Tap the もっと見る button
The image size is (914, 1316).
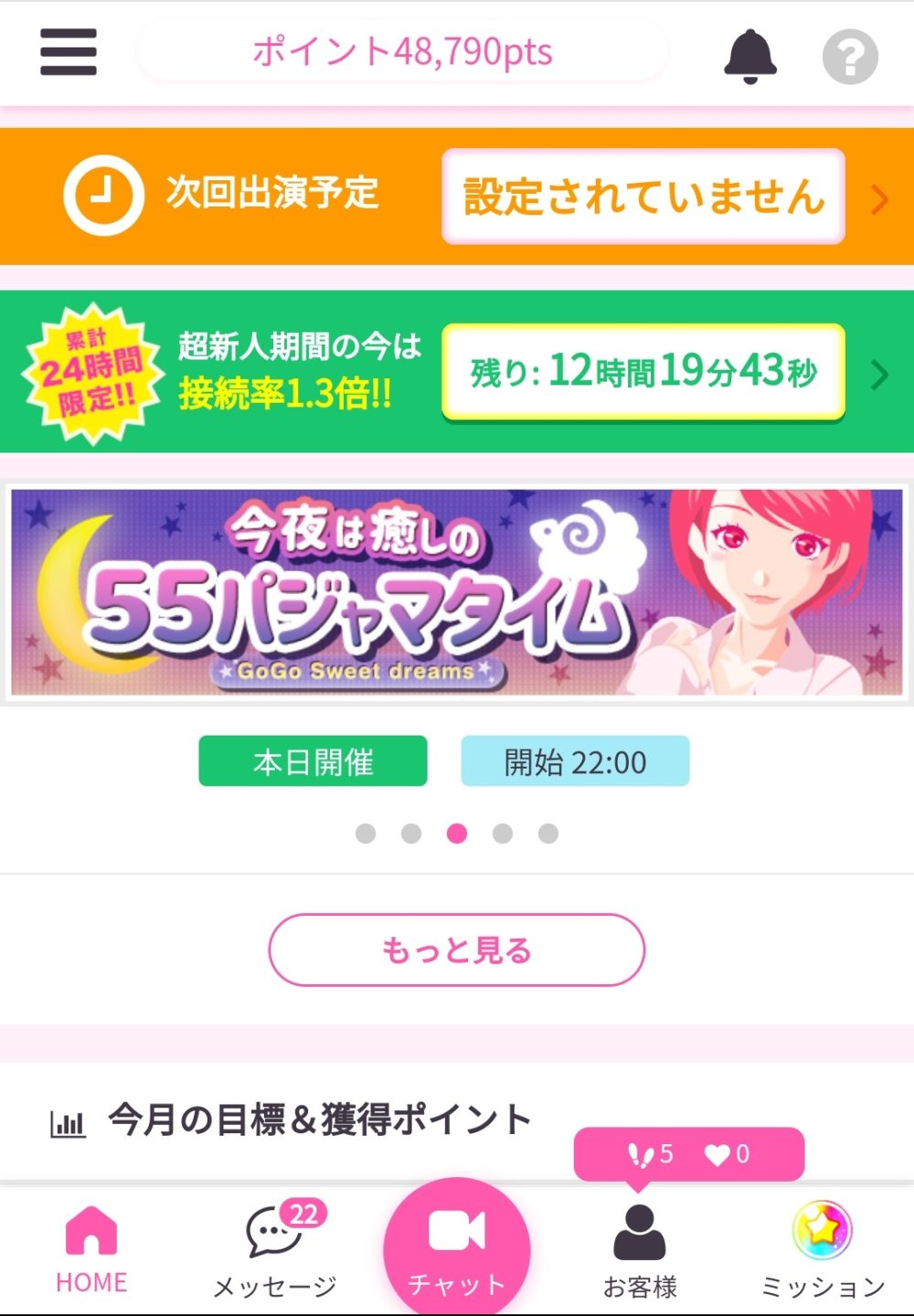pyautogui.click(x=457, y=950)
